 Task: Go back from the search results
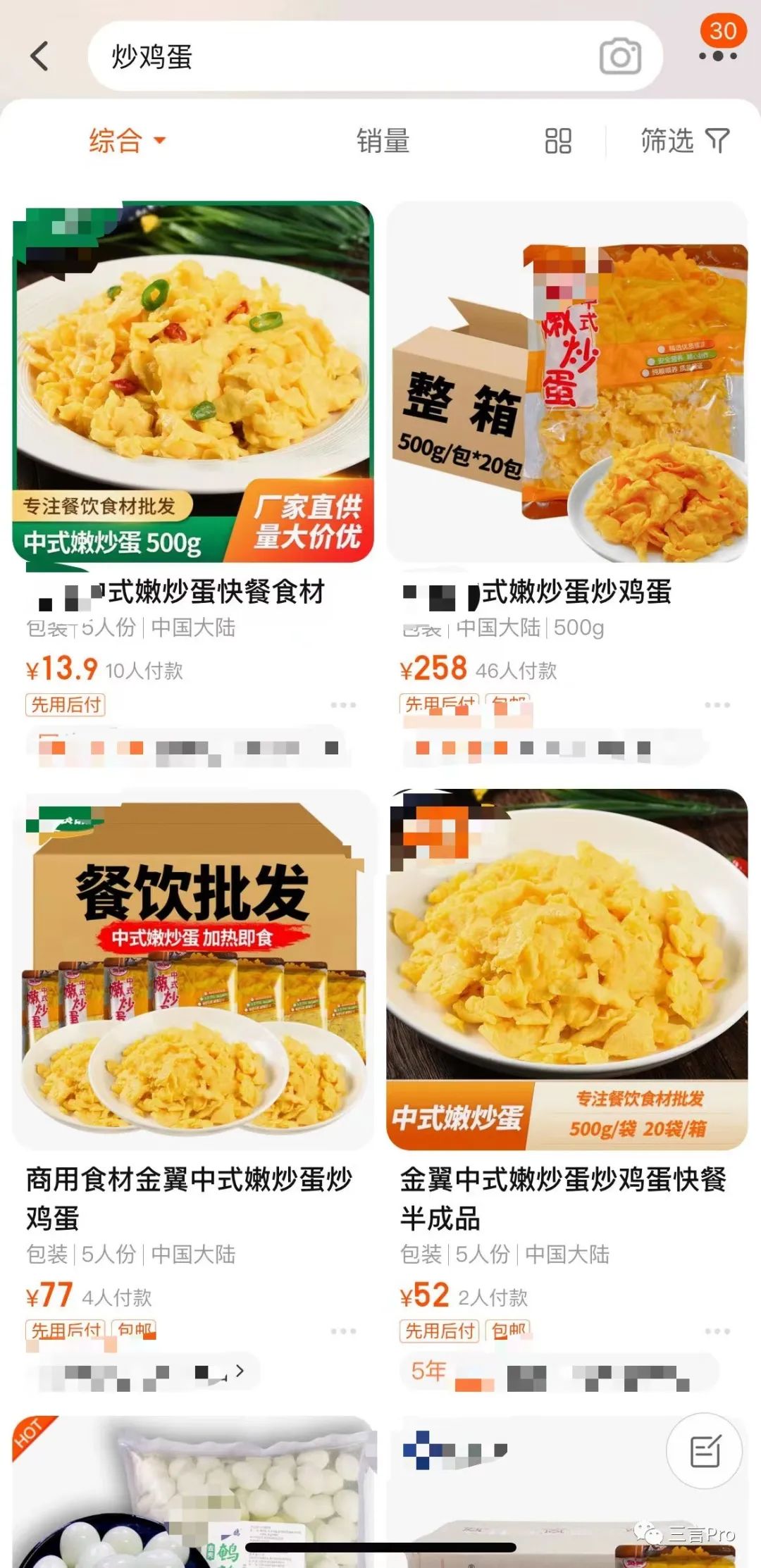tap(40, 56)
